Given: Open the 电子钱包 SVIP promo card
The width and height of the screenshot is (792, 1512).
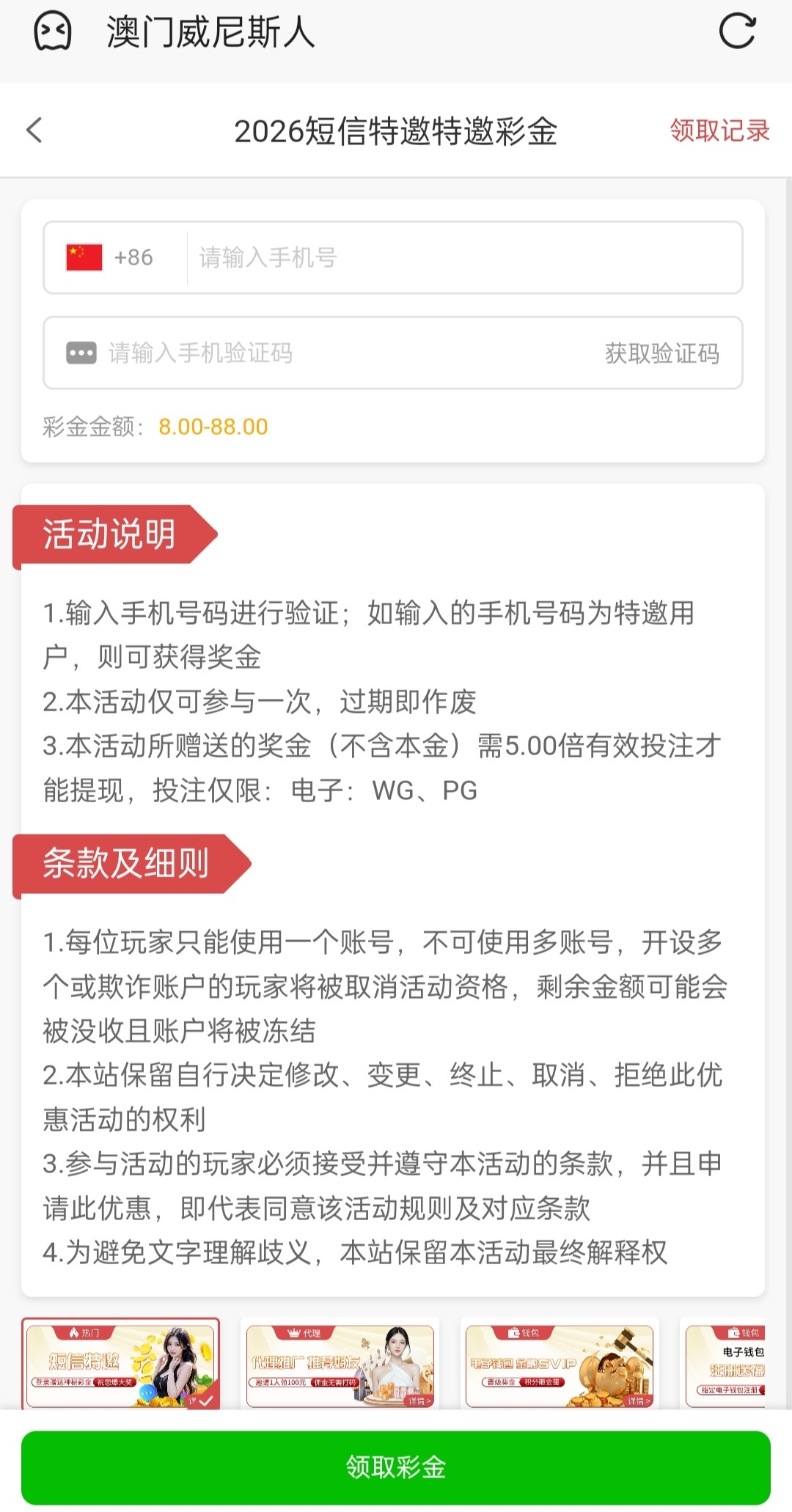Looking at the screenshot, I should [x=560, y=1365].
